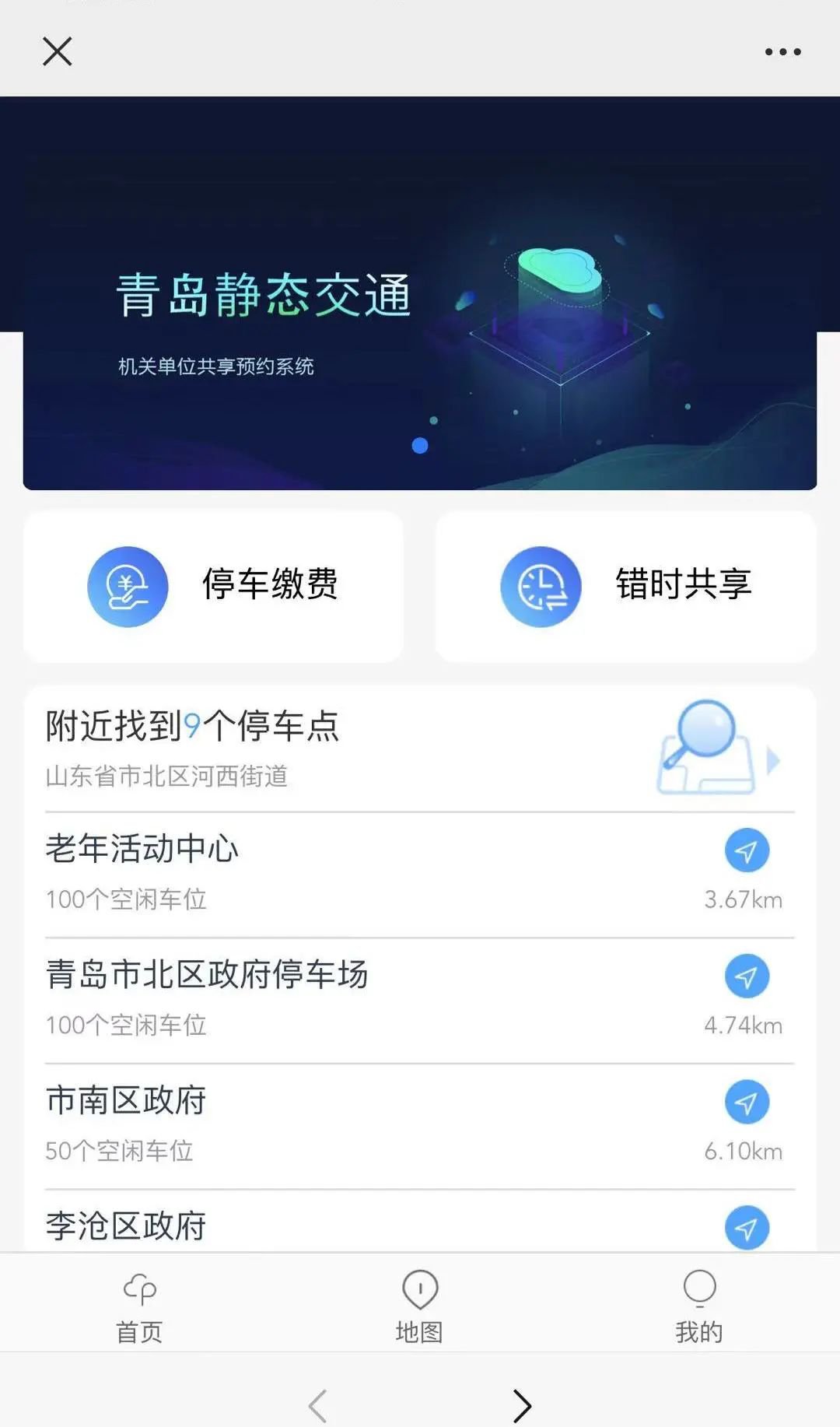Viewport: 840px width, 1427px height.
Task: Navigate to 老年活动中心
Action: tap(747, 851)
